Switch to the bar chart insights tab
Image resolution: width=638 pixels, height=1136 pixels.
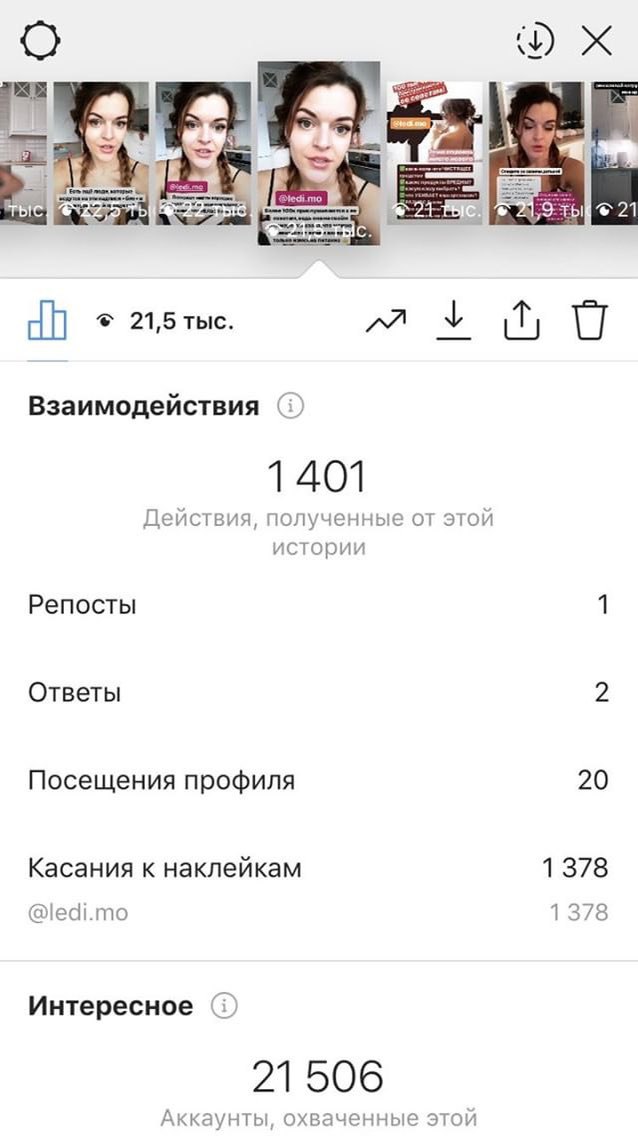tap(47, 322)
